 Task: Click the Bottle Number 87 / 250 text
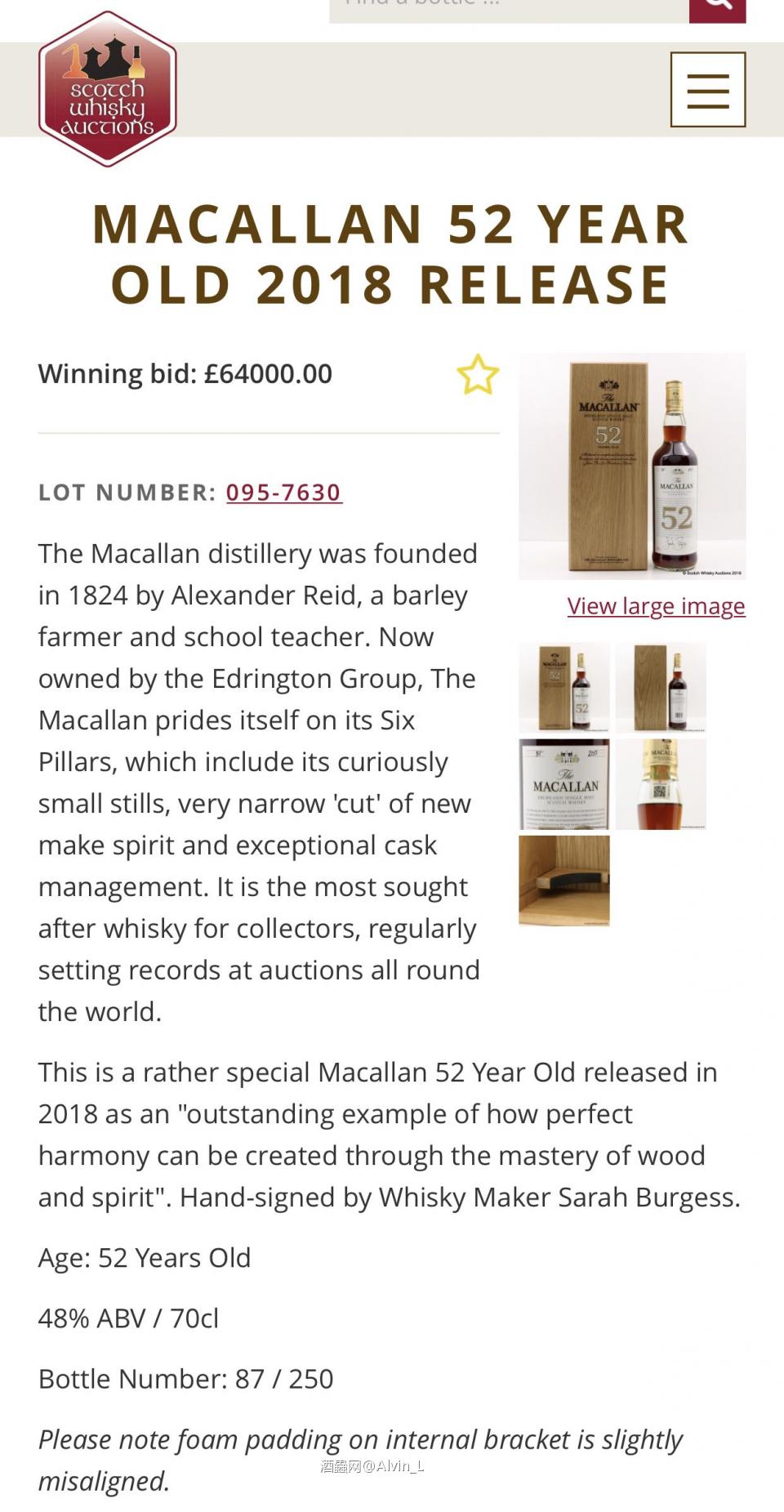(x=185, y=1378)
